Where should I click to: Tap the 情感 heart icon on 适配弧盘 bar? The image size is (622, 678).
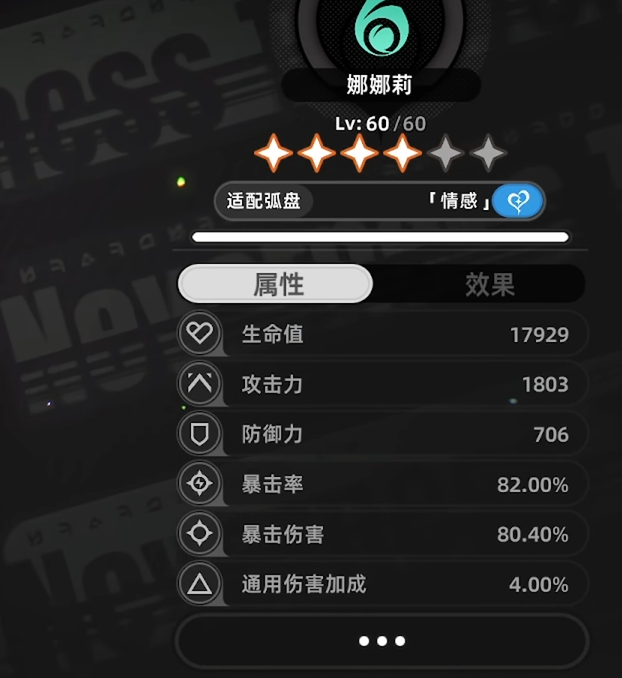[x=518, y=201]
